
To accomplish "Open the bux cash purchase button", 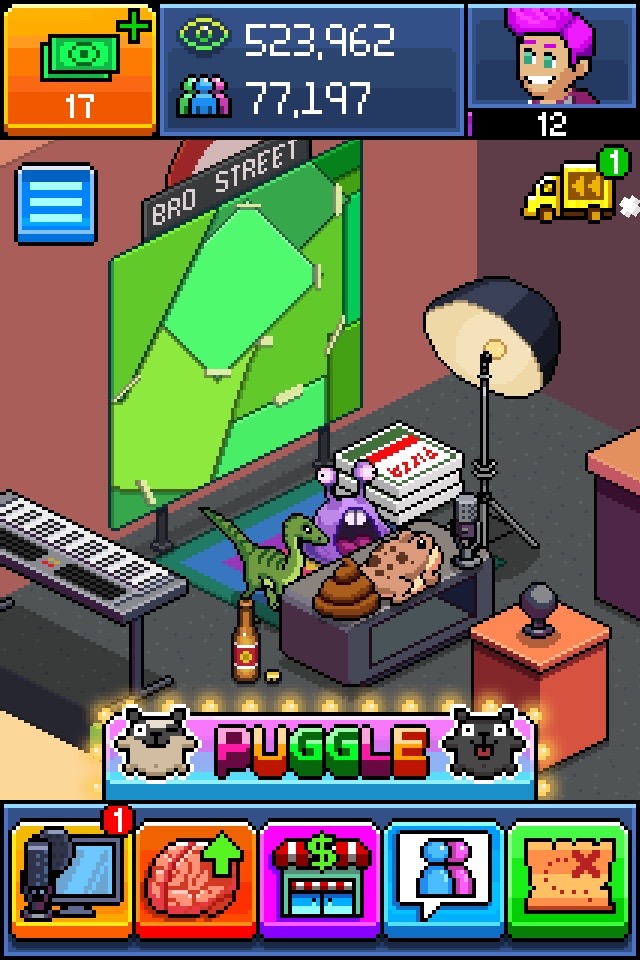I will 80,68.
